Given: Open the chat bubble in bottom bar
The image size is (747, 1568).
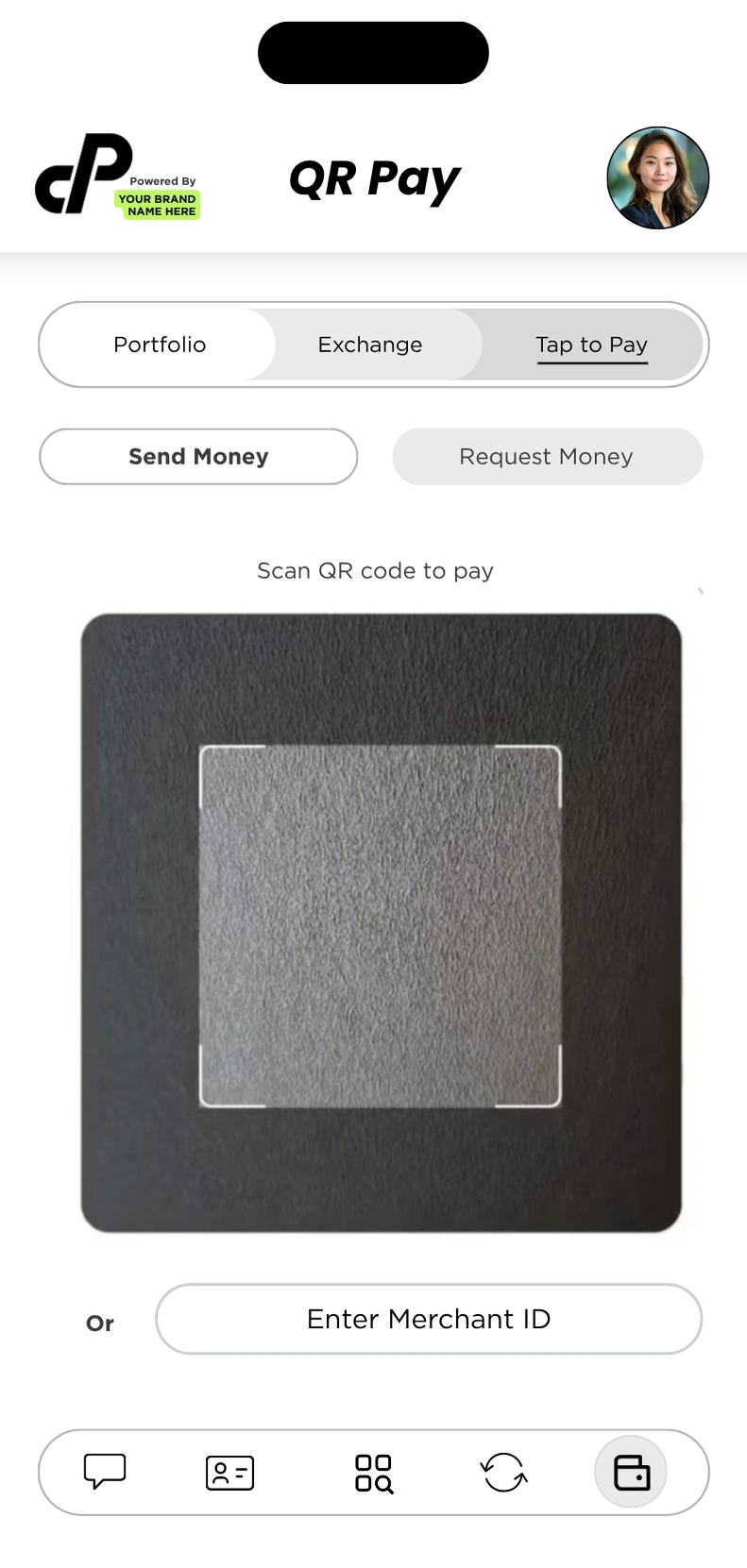Looking at the screenshot, I should coord(105,1471).
